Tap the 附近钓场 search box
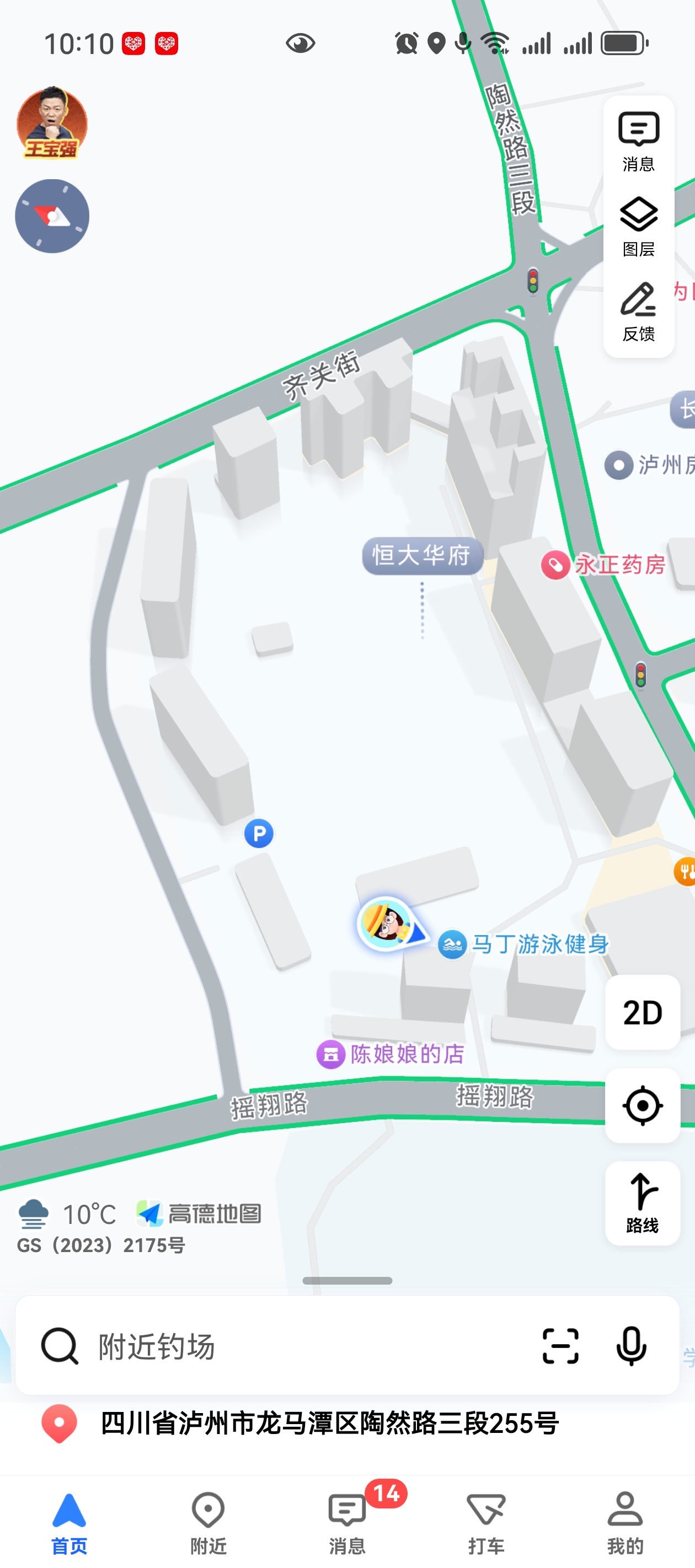Image resolution: width=695 pixels, height=1568 pixels. coord(292,1346)
